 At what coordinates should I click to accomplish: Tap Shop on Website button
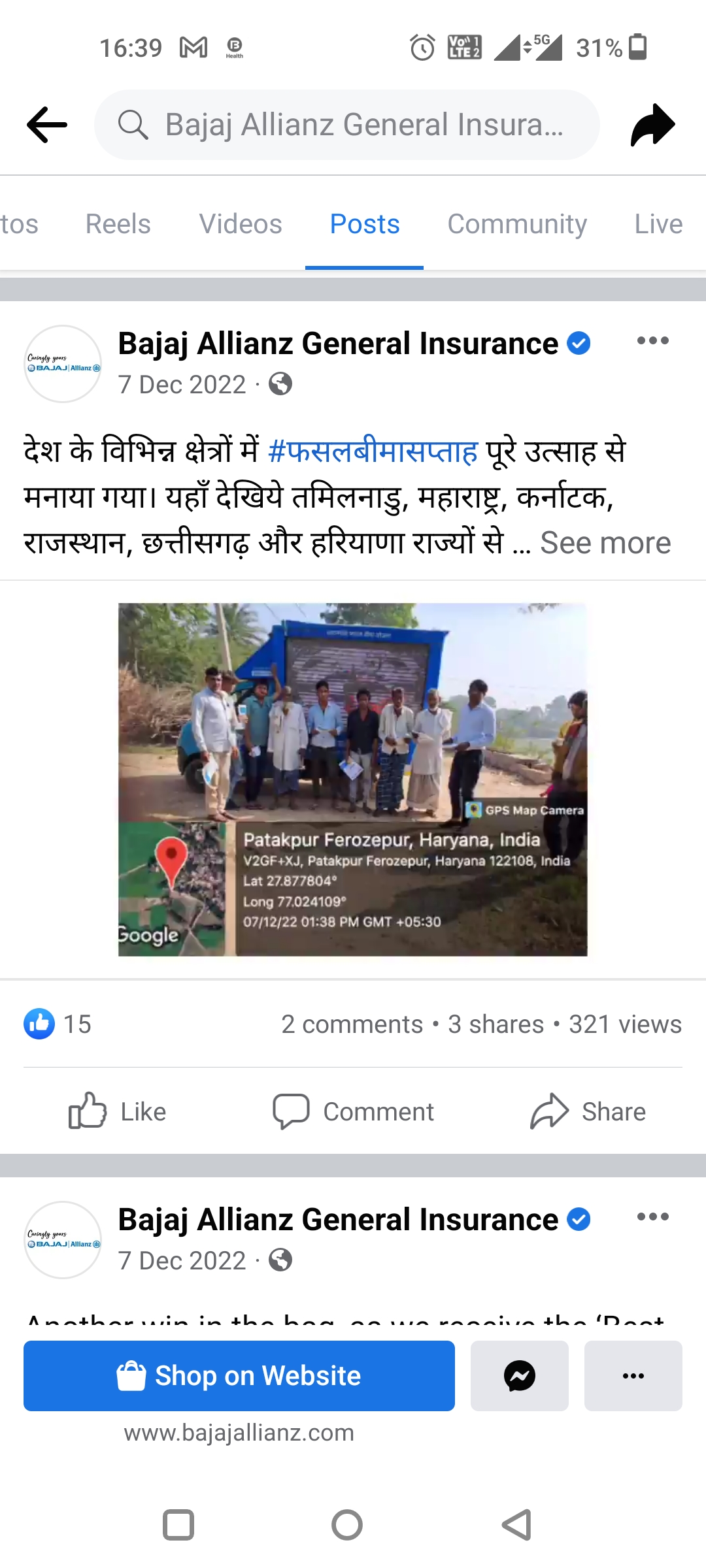tap(239, 1375)
